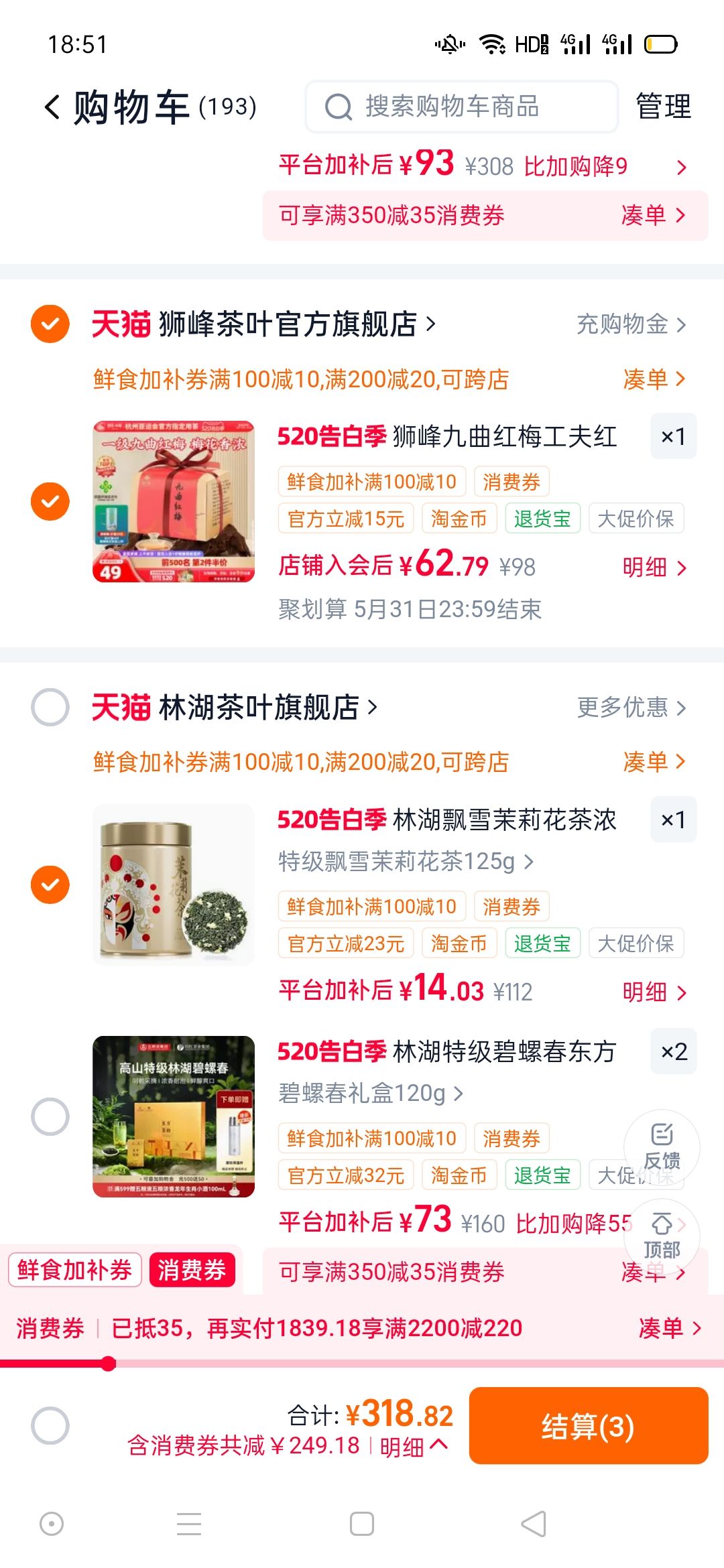View 明细 for the ¥62.79 price

(654, 568)
